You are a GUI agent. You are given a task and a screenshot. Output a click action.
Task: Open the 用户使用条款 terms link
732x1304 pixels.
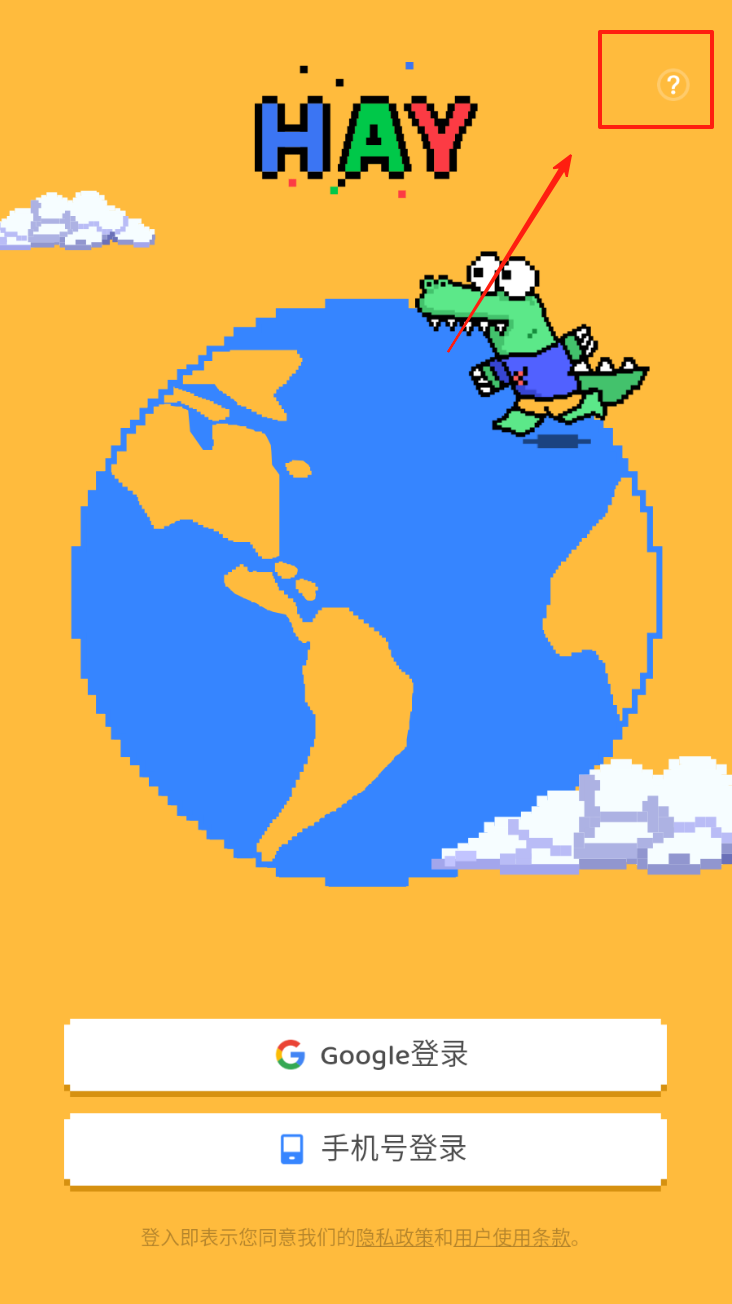pos(512,1238)
